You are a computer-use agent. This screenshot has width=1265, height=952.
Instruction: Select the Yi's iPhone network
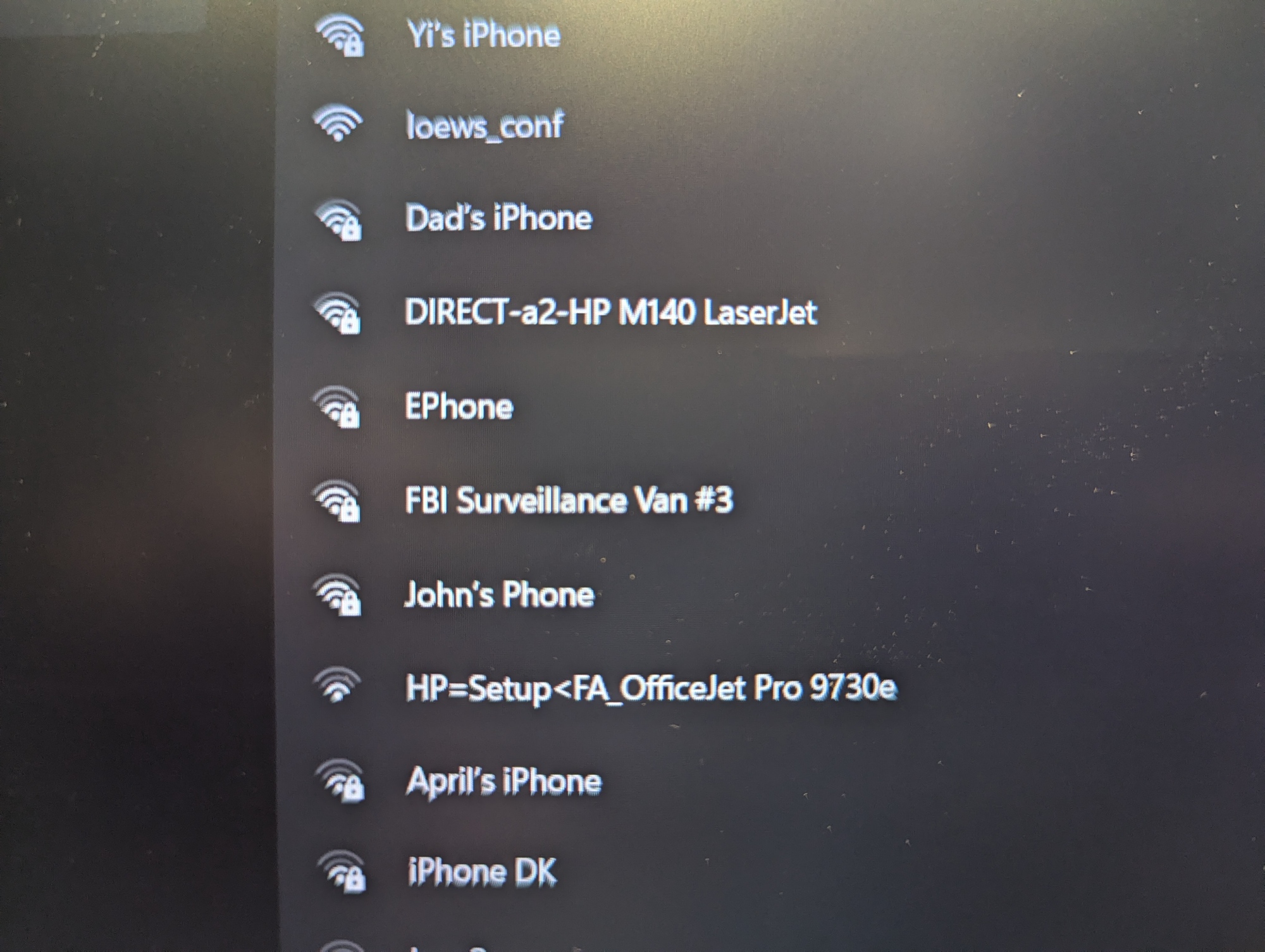coord(483,35)
